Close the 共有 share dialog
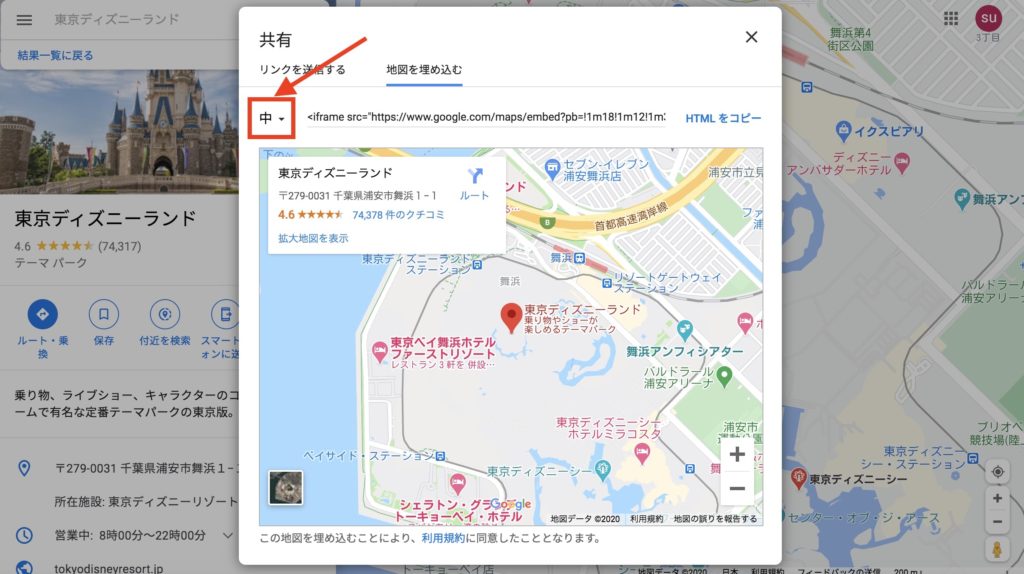Viewport: 1024px width, 574px height. [x=751, y=38]
